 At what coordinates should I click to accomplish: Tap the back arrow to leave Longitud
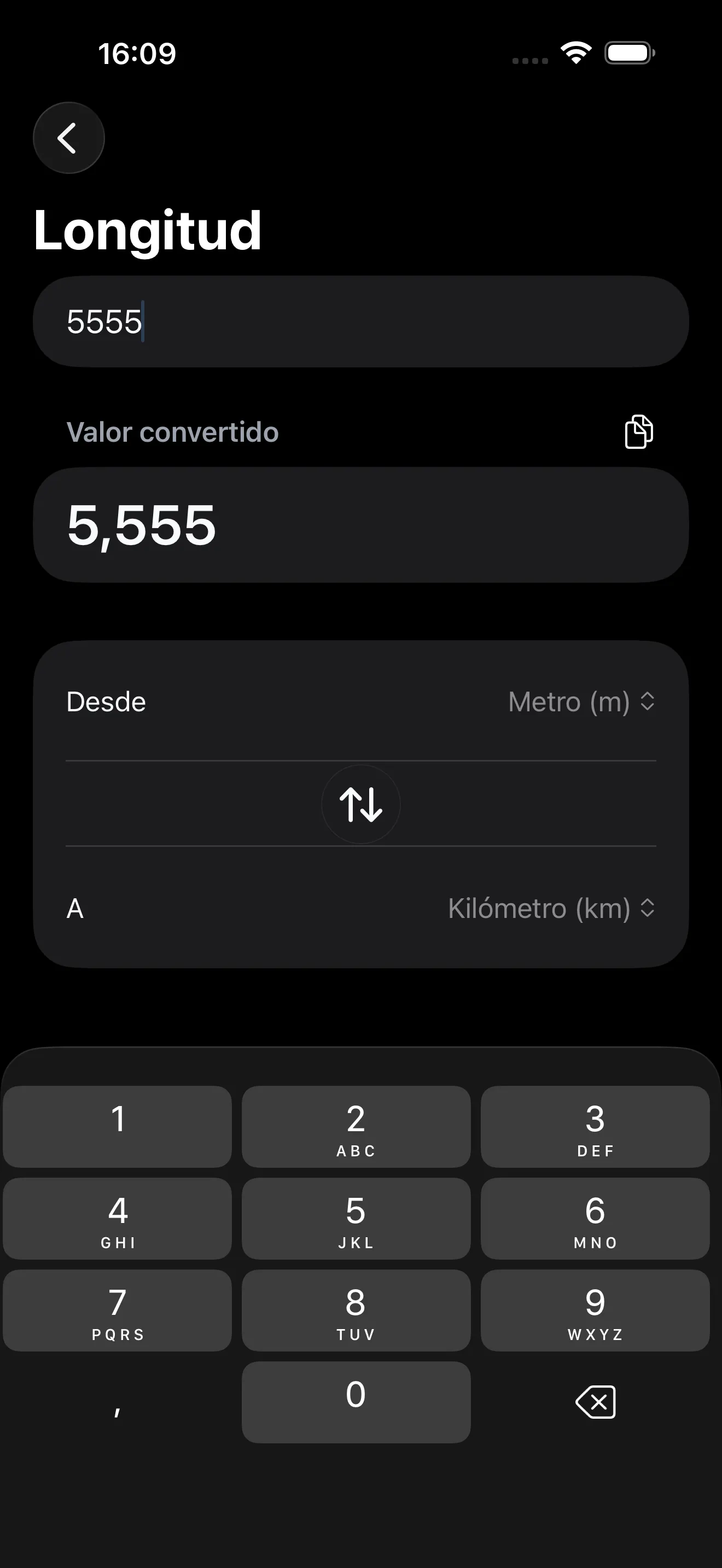pos(68,137)
